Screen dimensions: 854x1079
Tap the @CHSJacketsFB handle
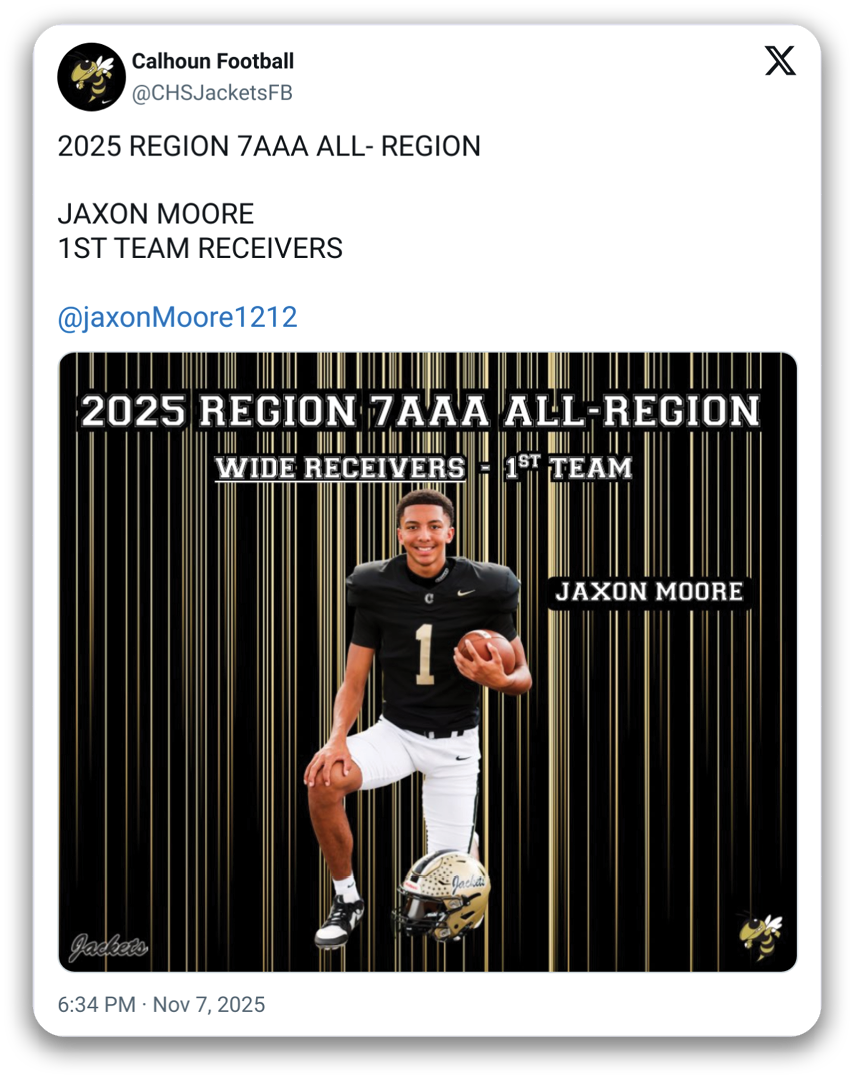(212, 93)
